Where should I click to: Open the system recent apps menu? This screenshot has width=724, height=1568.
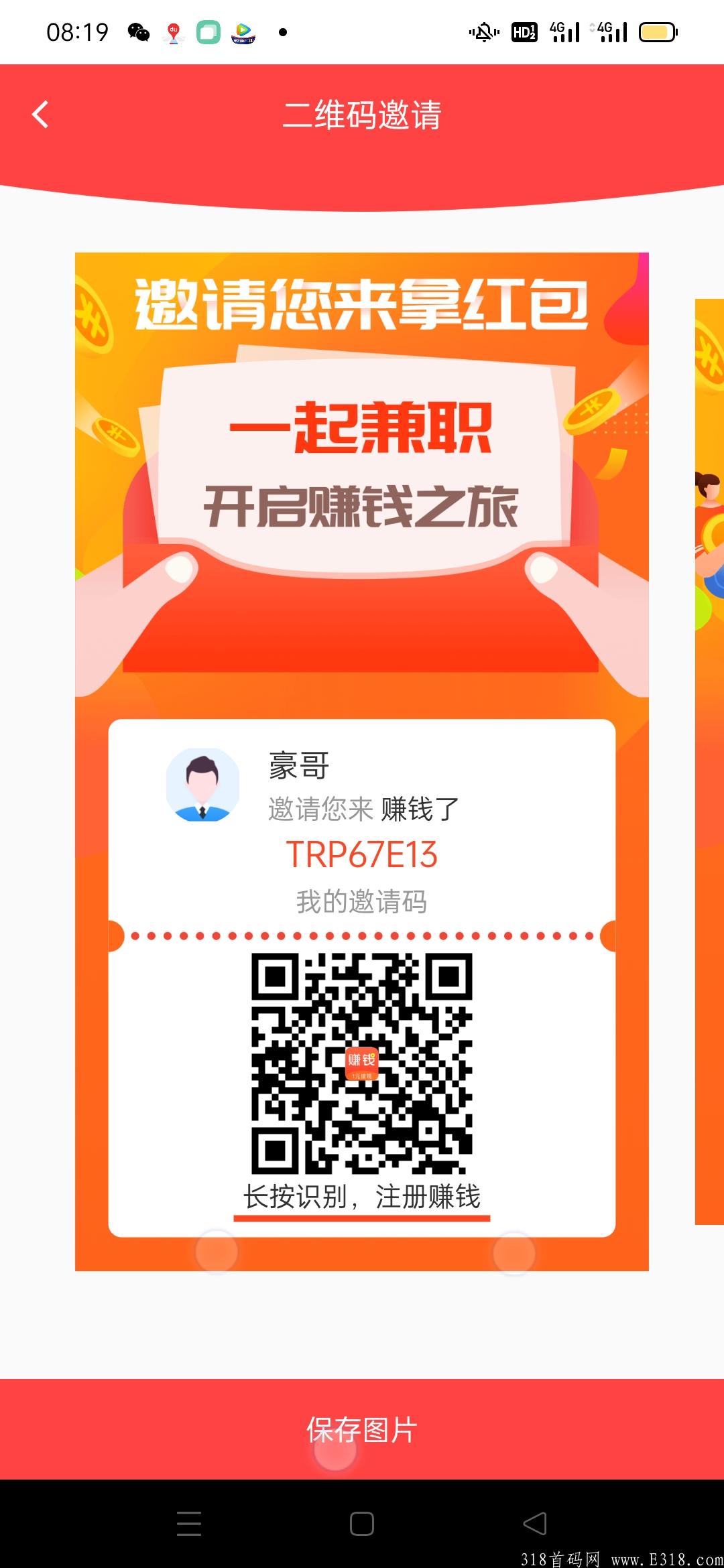pos(189,1523)
